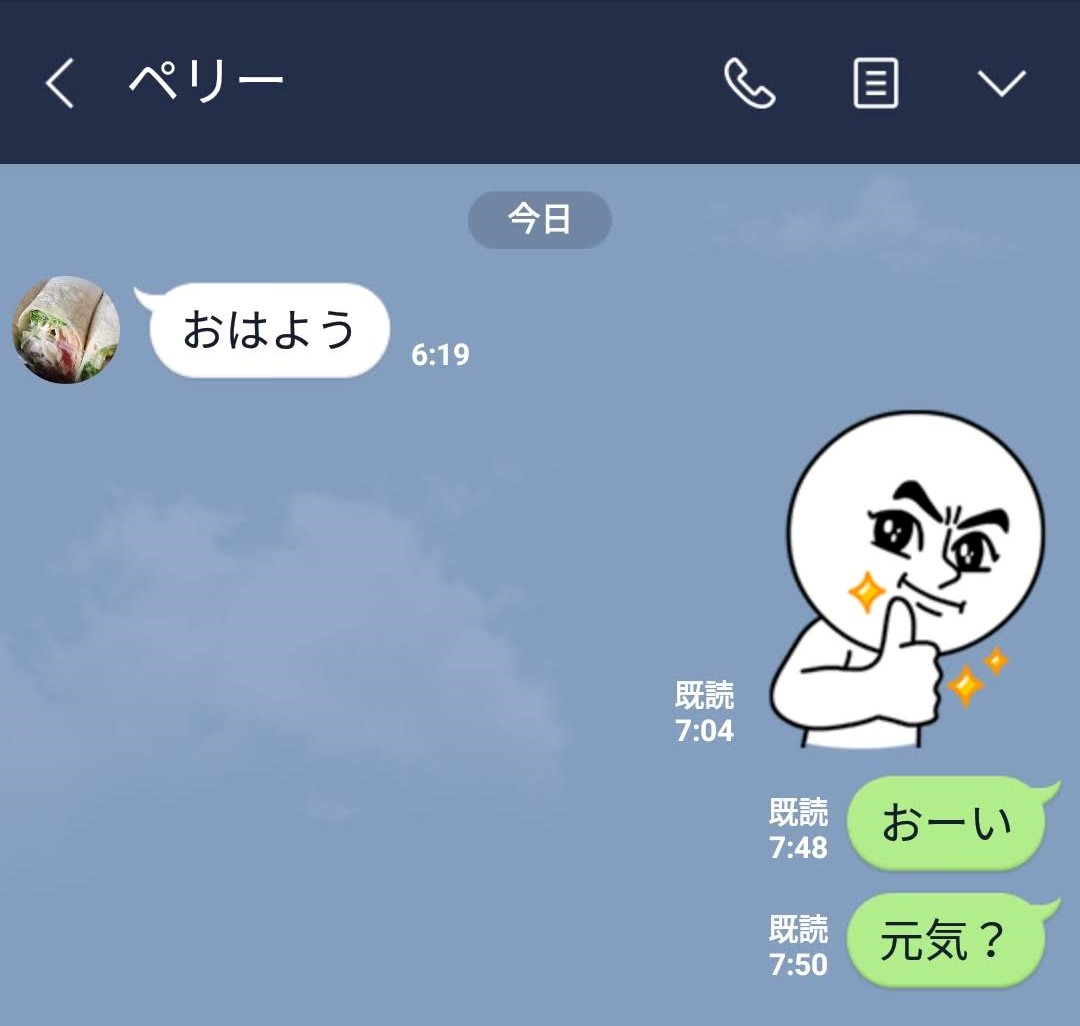
Task: Go back from the ペリー chat
Action: click(x=60, y=82)
